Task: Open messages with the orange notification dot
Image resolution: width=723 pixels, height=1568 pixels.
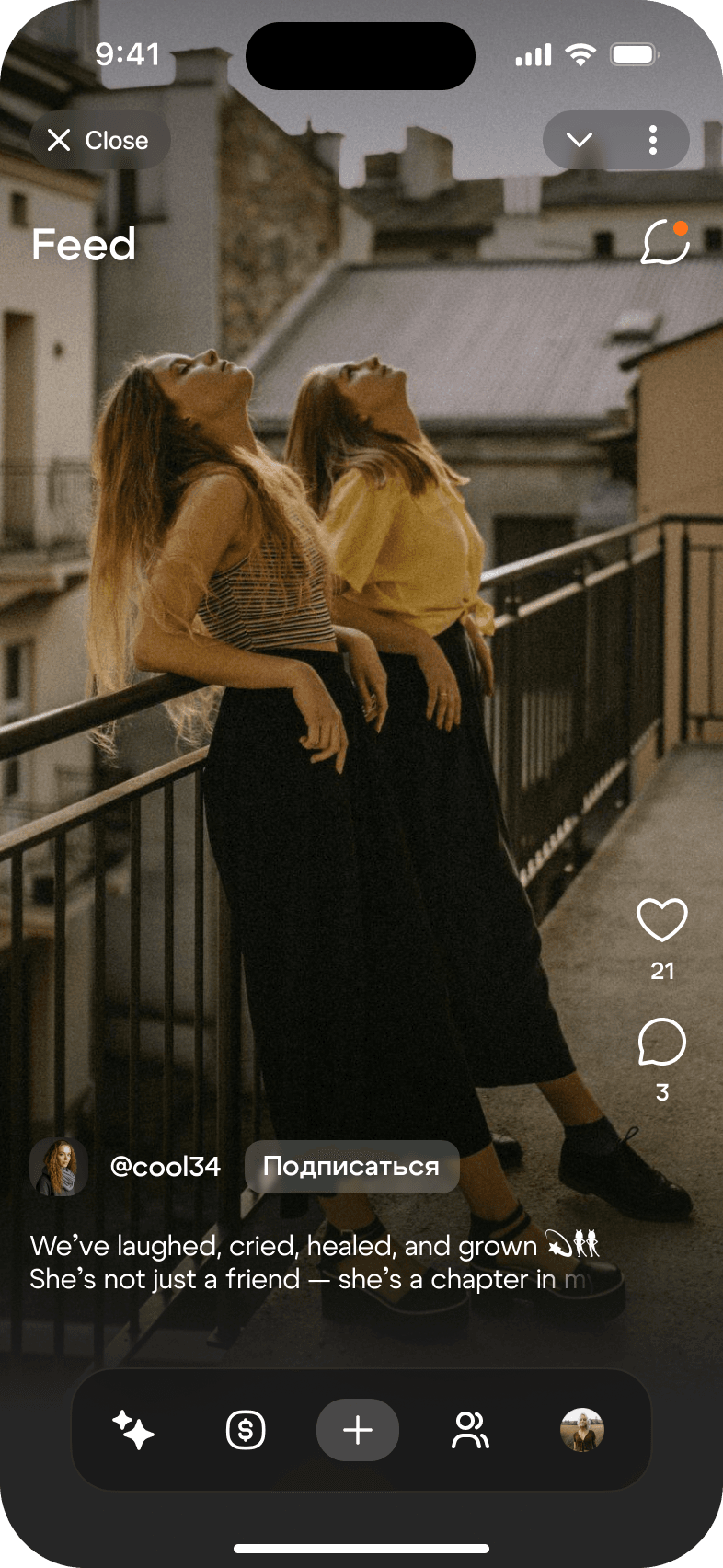Action: click(664, 243)
